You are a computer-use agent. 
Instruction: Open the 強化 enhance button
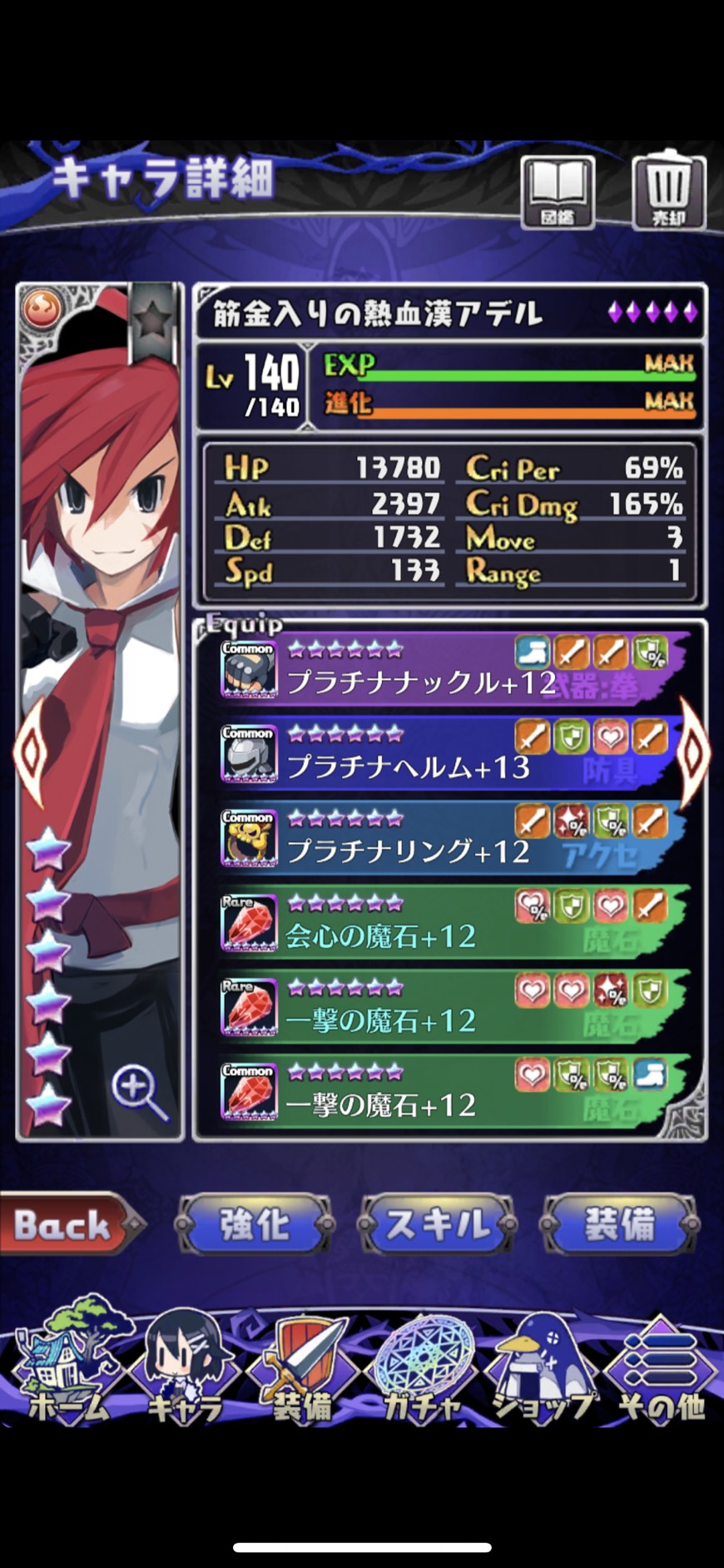pos(255,1224)
